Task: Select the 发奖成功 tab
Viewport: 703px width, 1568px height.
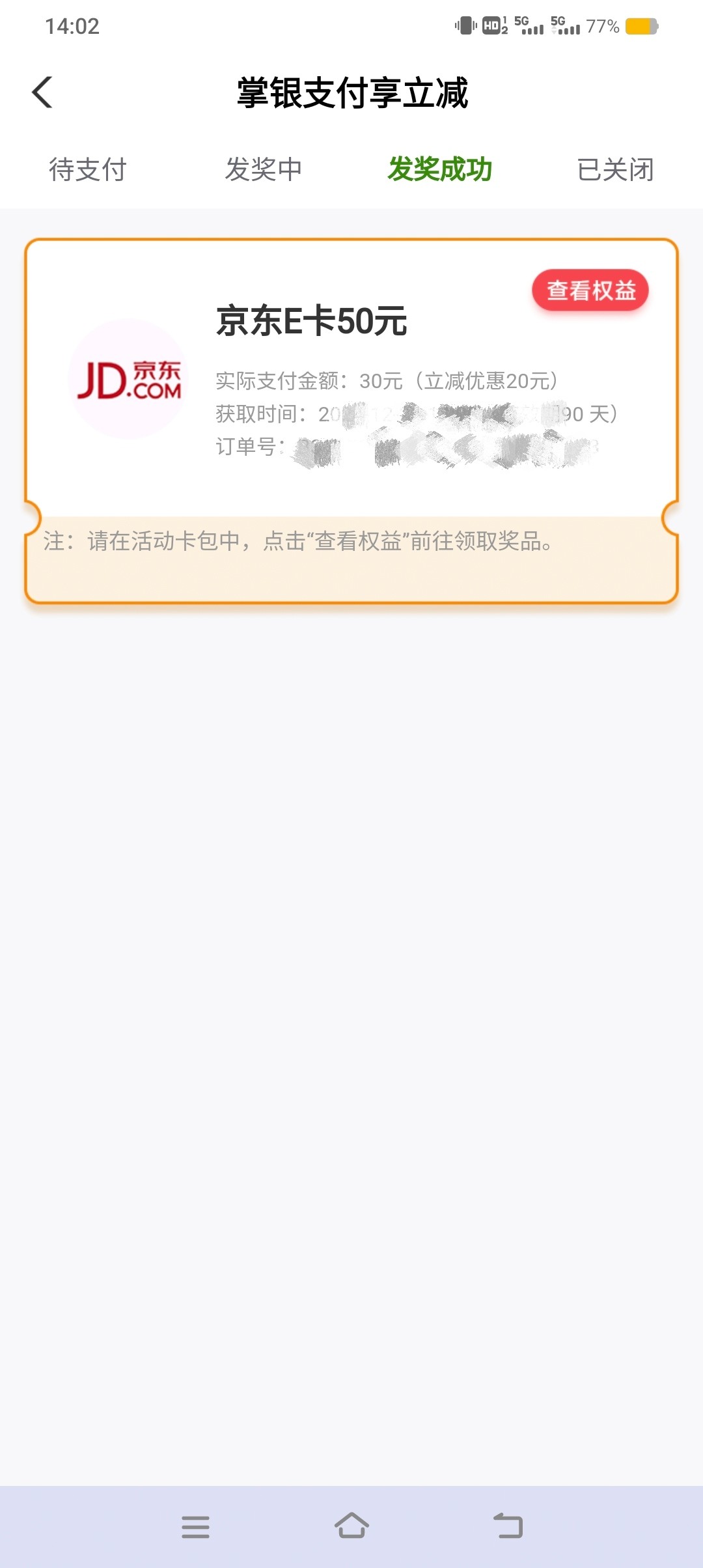Action: coord(439,170)
